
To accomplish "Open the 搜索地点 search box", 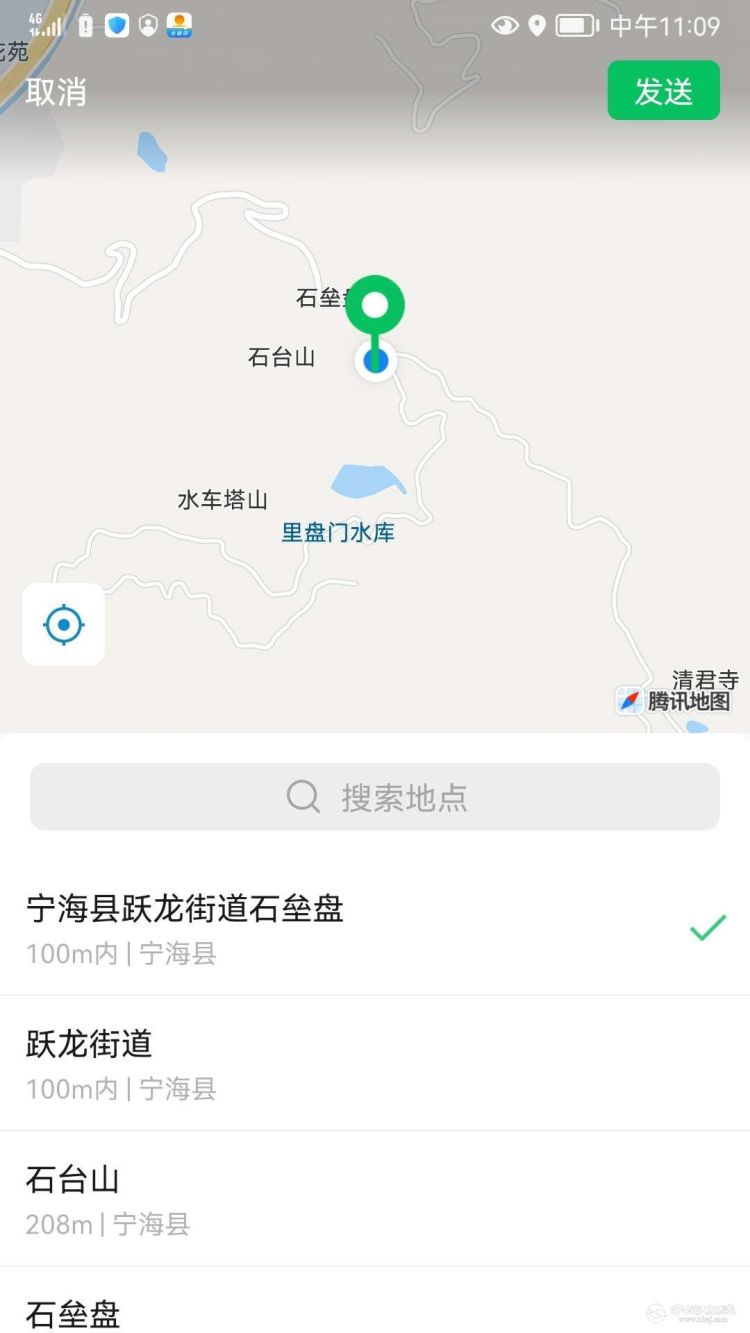I will 375,797.
